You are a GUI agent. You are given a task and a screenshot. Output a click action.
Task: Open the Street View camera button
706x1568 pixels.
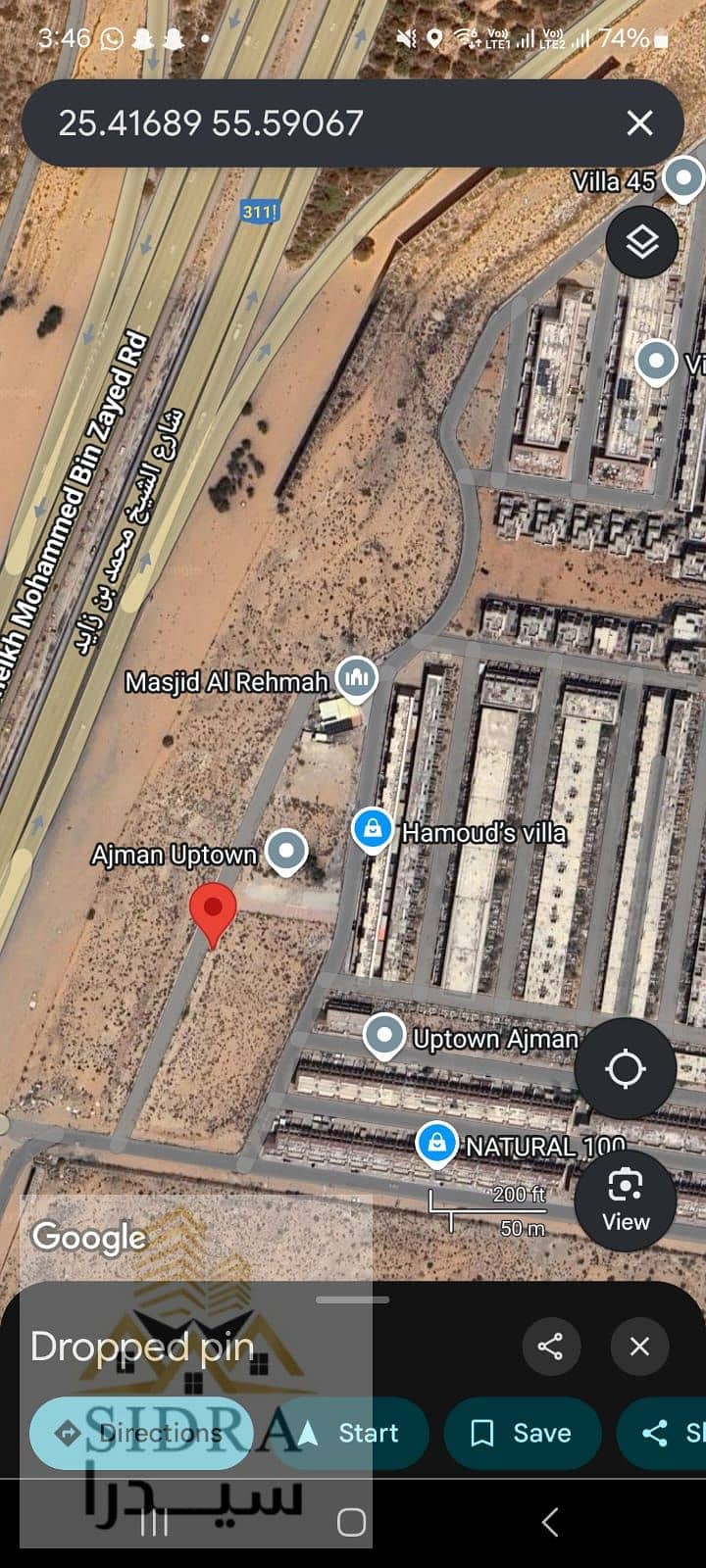click(625, 1200)
